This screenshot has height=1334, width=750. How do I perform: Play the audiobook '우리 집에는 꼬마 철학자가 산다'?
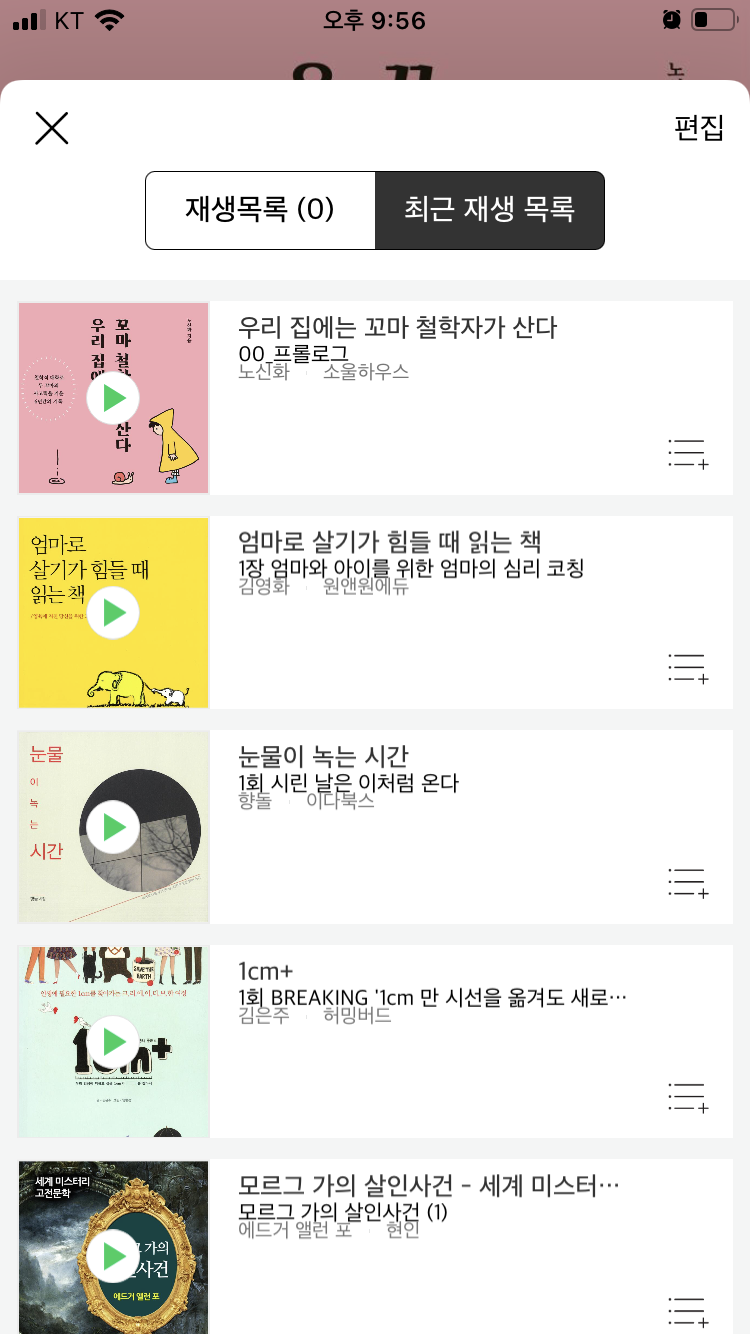click(113, 397)
